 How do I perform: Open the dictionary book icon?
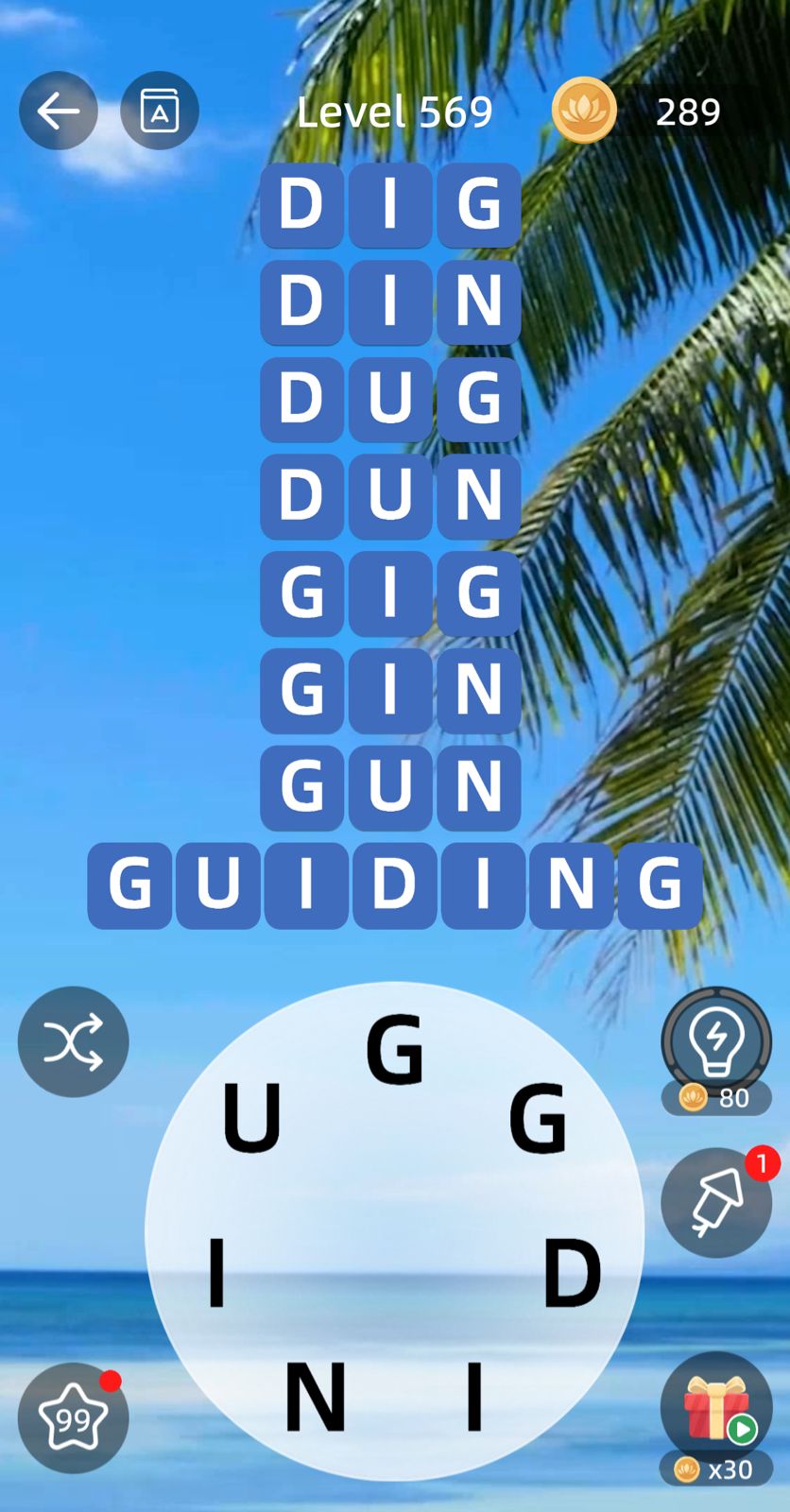coord(160,111)
